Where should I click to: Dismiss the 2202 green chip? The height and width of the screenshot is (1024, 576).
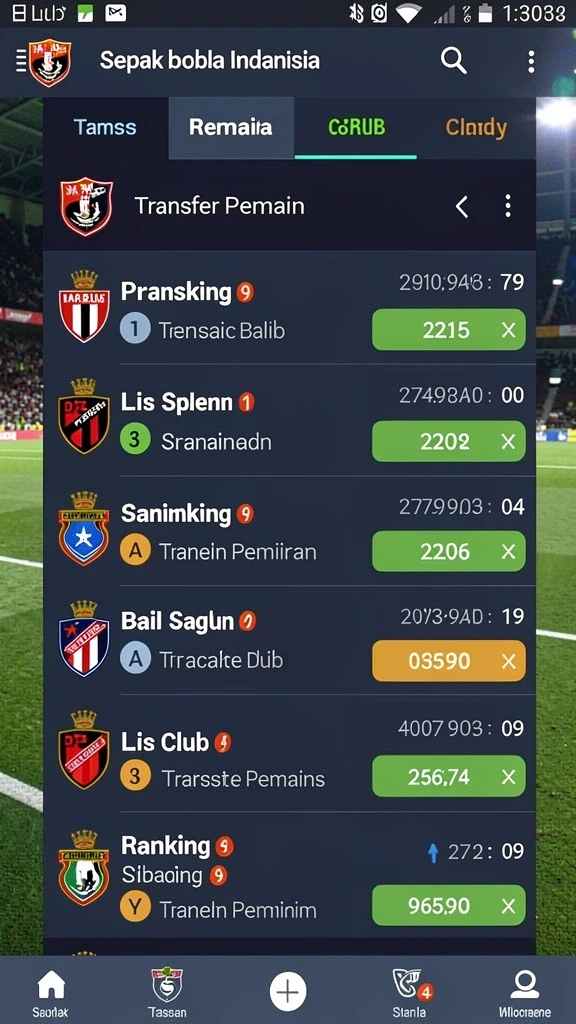pyautogui.click(x=508, y=442)
